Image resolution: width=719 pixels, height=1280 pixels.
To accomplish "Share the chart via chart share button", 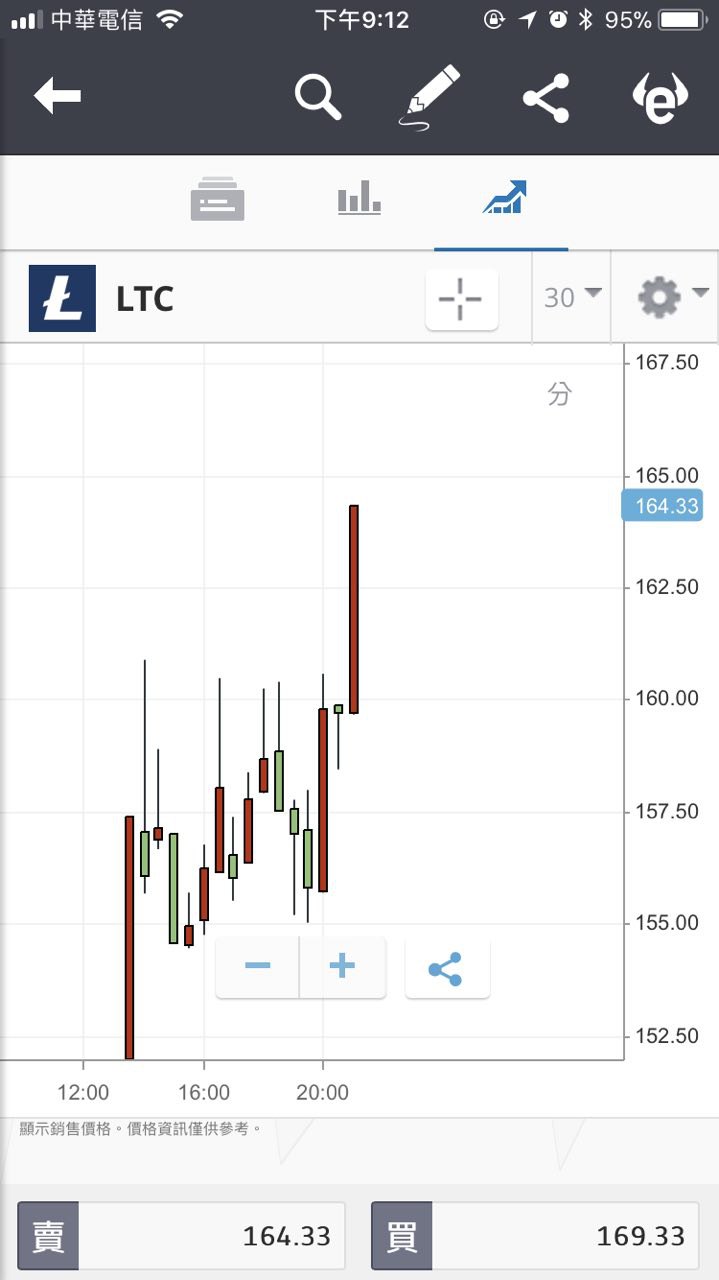I will [x=447, y=968].
